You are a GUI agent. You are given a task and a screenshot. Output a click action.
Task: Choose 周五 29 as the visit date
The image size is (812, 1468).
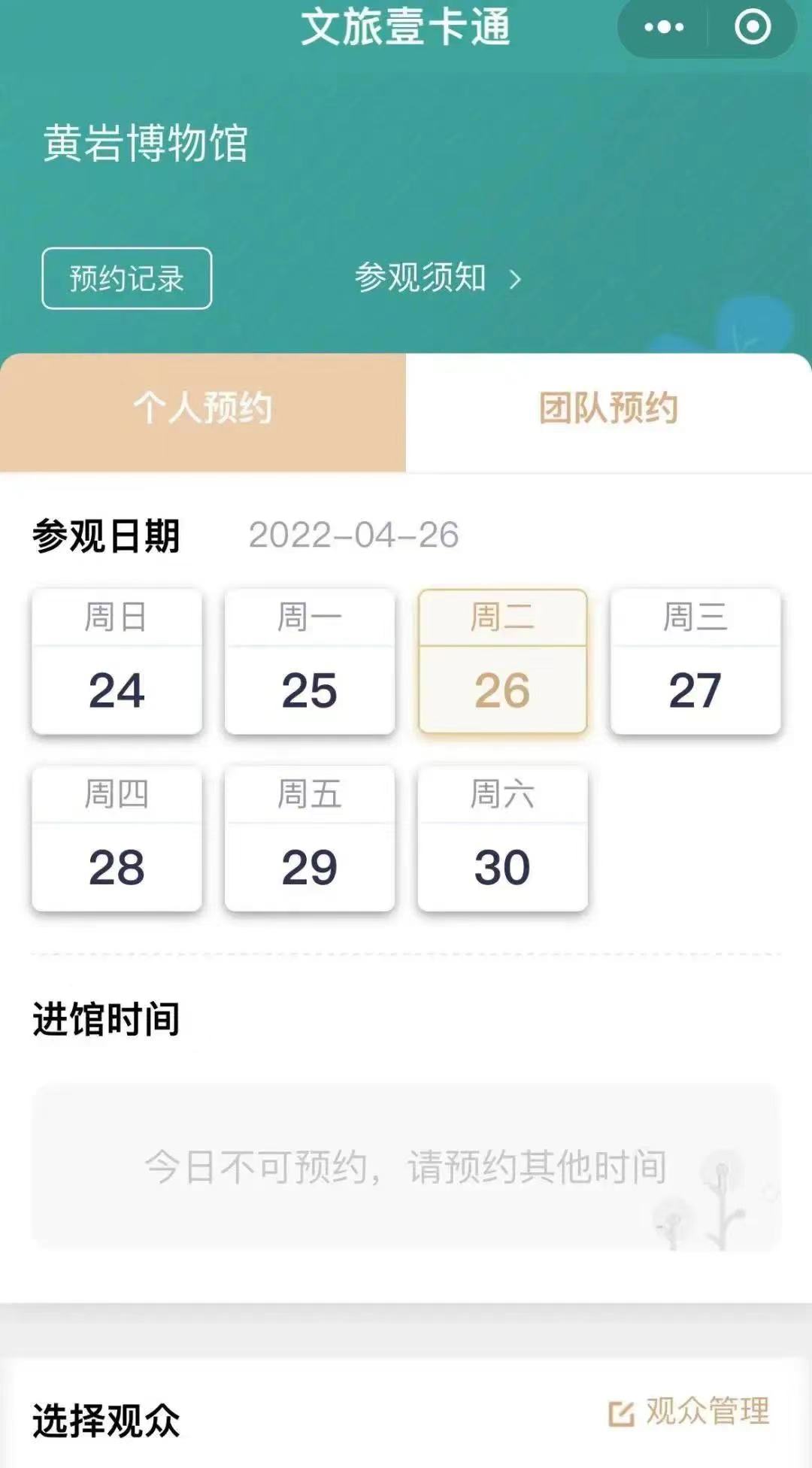[x=309, y=839]
